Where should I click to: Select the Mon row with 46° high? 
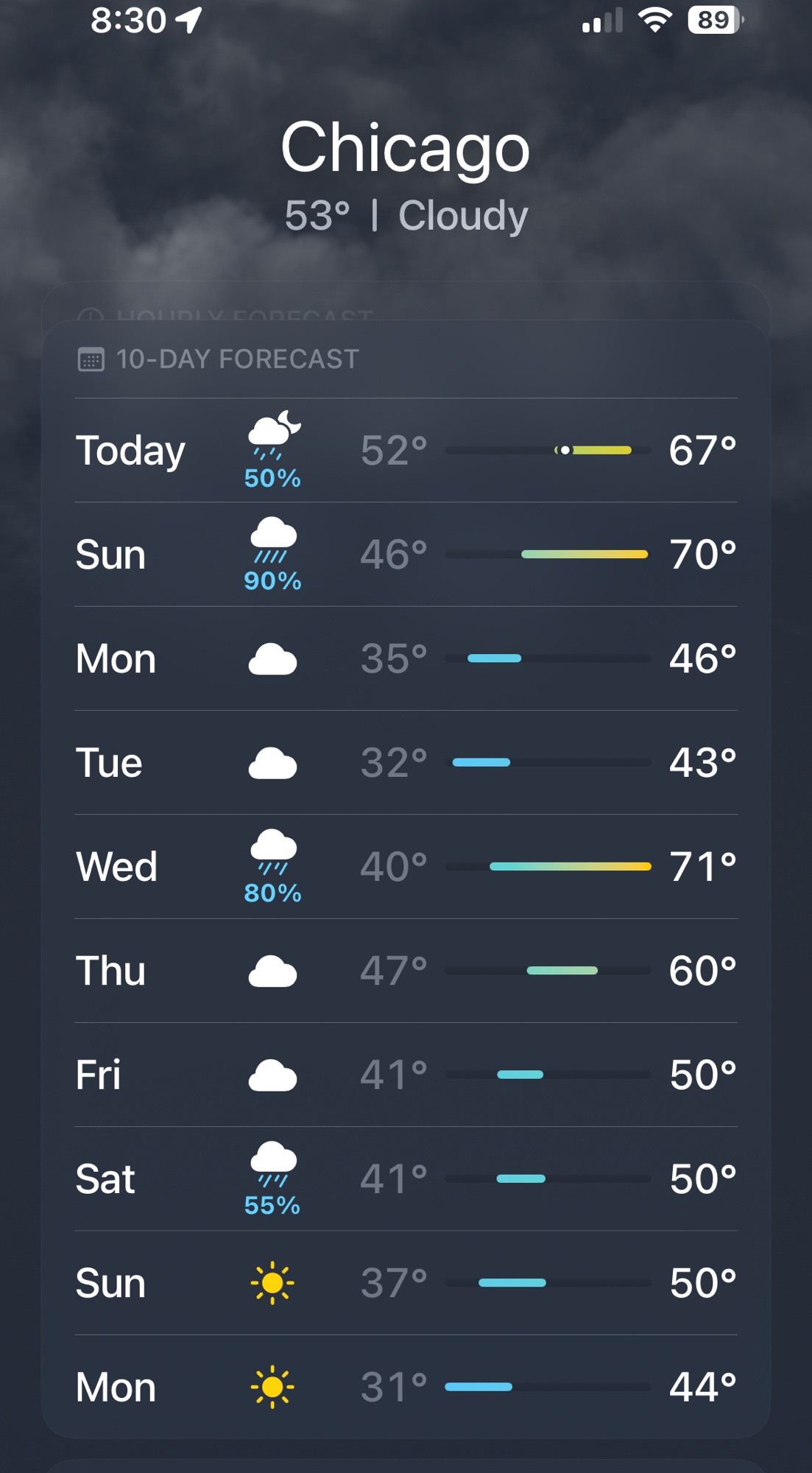click(x=406, y=658)
